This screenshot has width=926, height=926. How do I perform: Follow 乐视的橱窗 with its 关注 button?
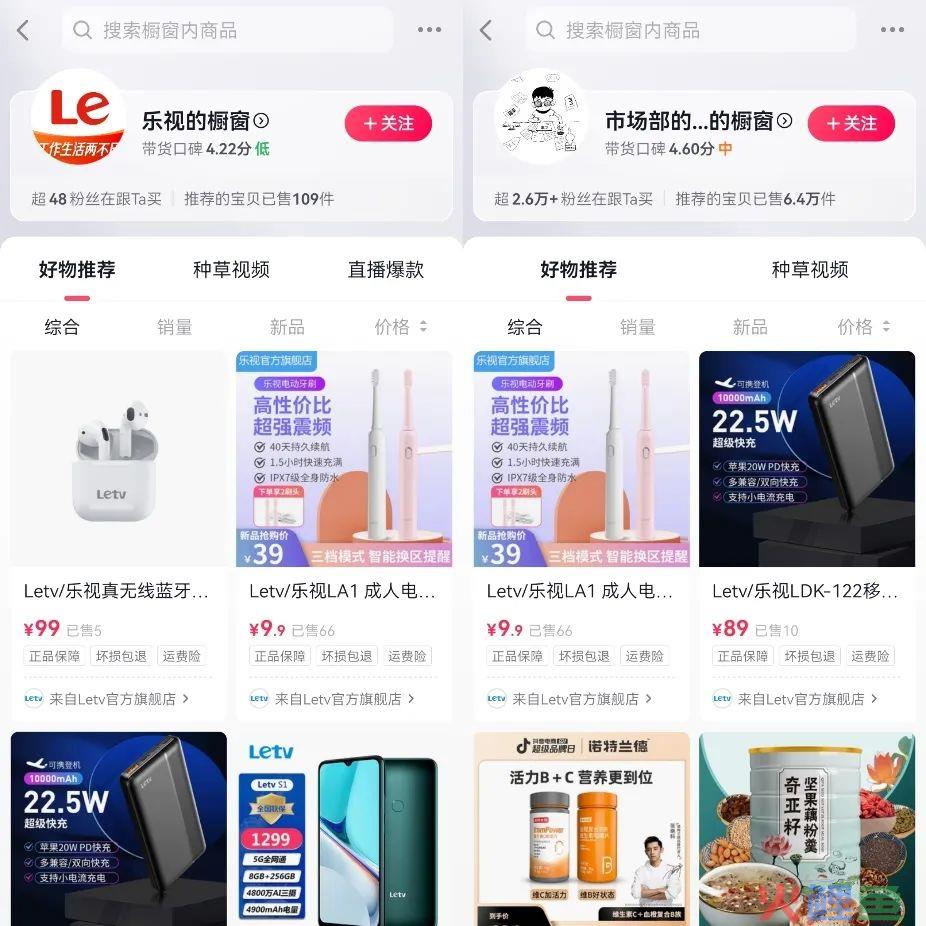388,123
